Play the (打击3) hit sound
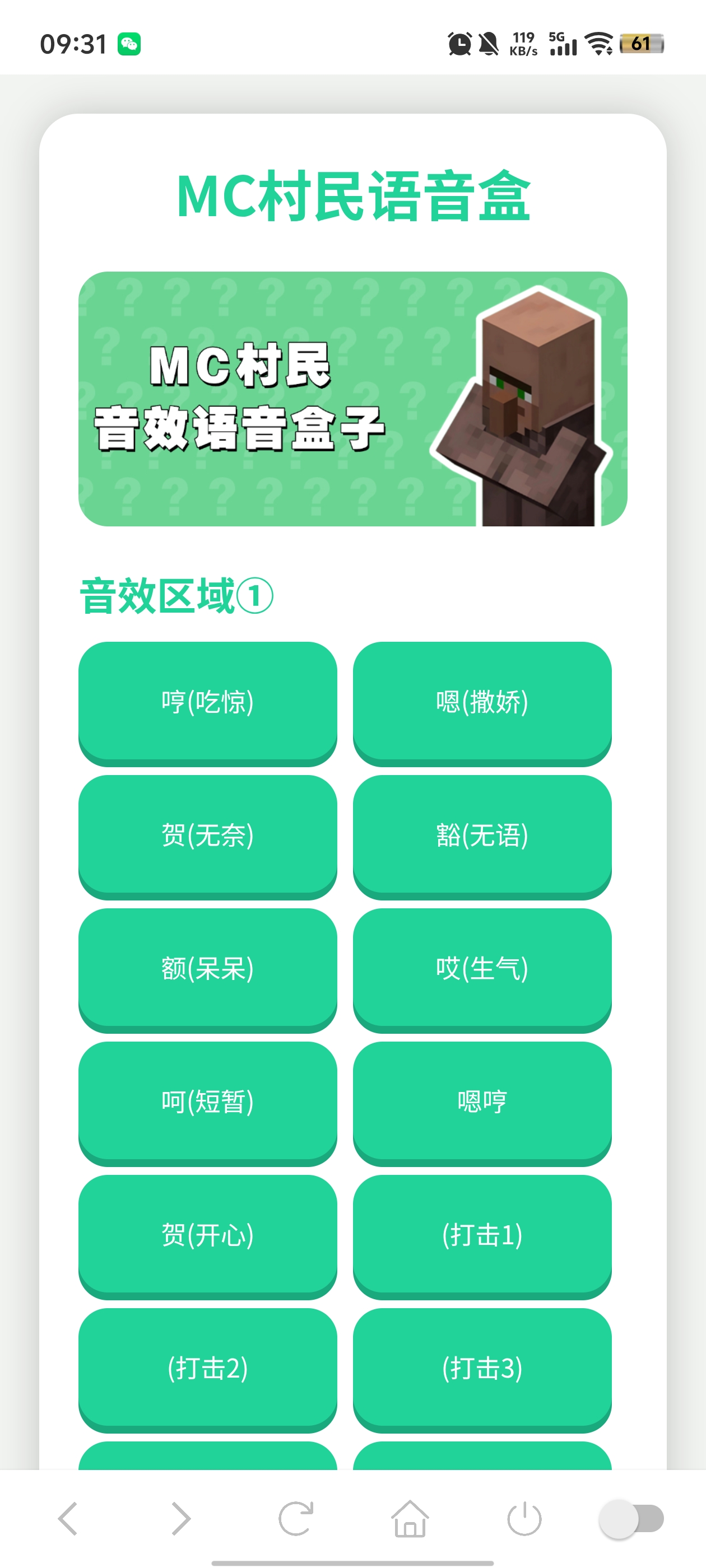Screen dimensions: 706x1568 [x=482, y=1368]
